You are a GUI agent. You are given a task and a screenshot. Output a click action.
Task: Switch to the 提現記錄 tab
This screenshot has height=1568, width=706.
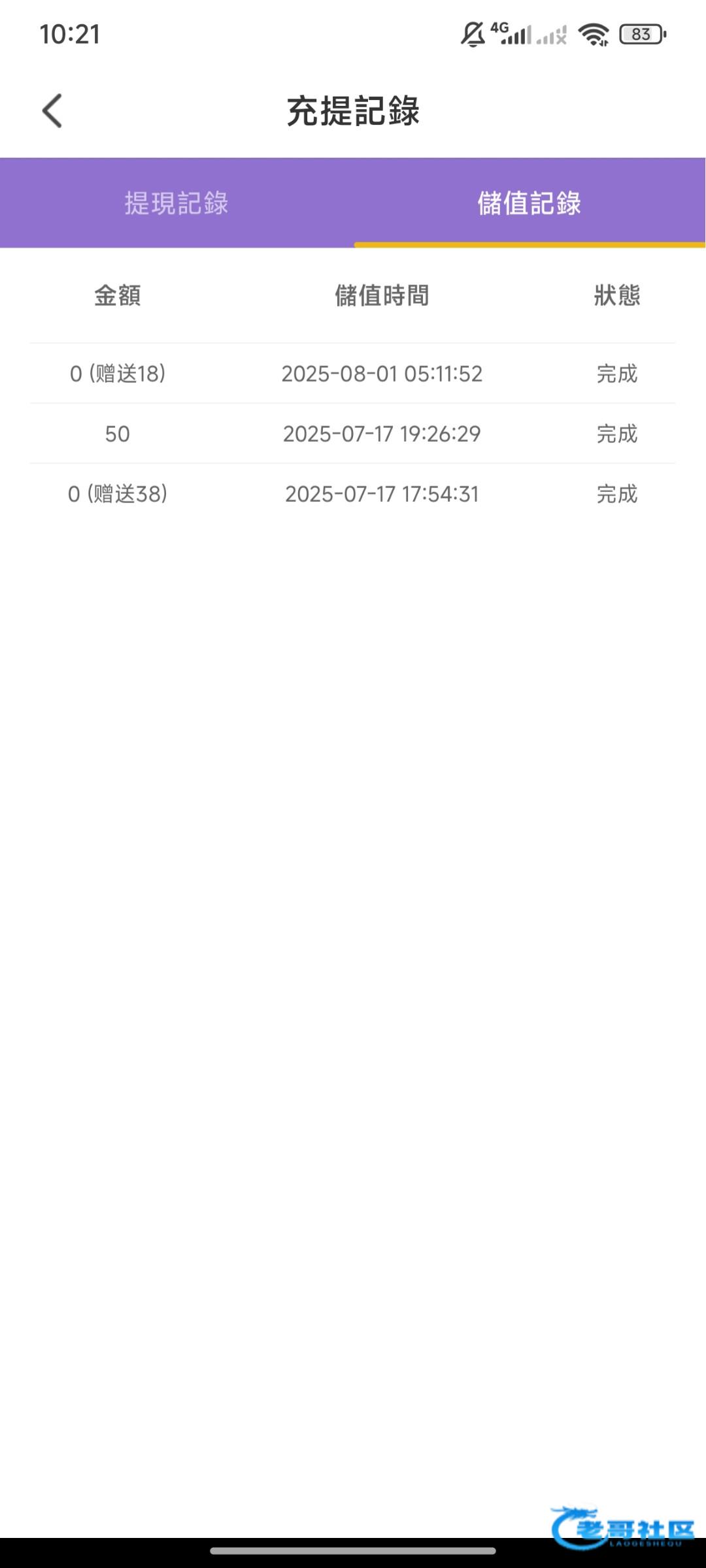click(x=176, y=203)
